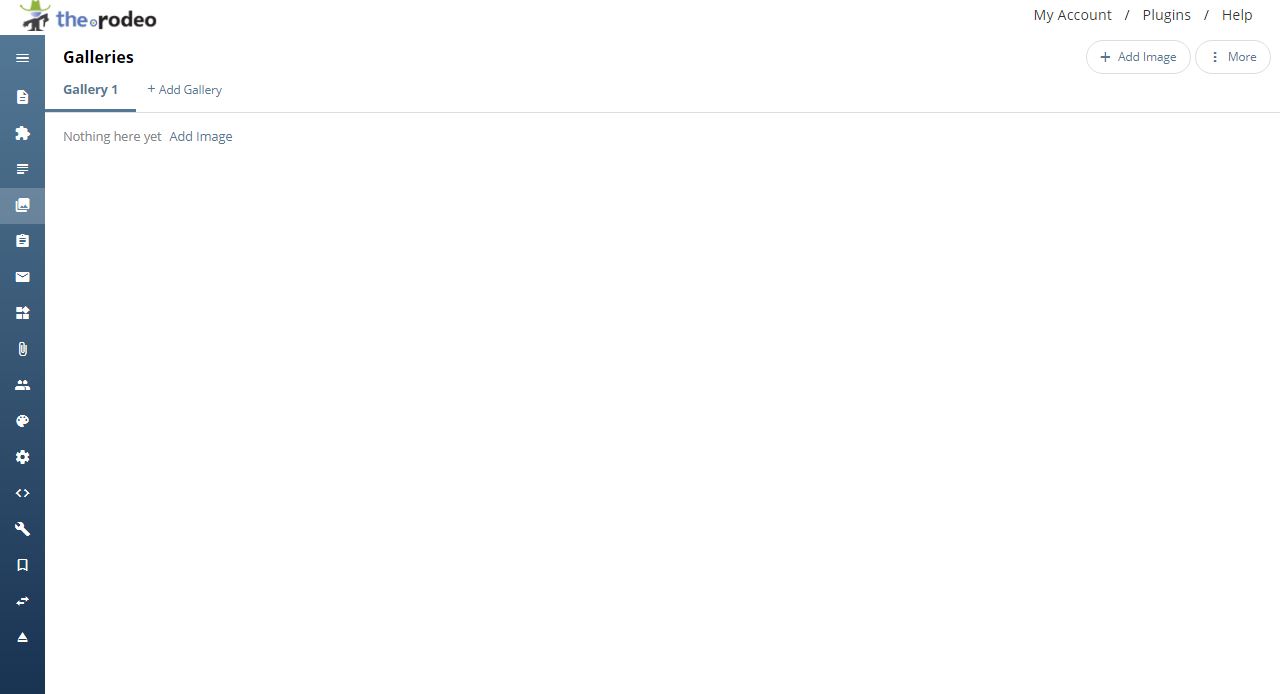Open the plugins puzzle piece icon

coord(22,133)
